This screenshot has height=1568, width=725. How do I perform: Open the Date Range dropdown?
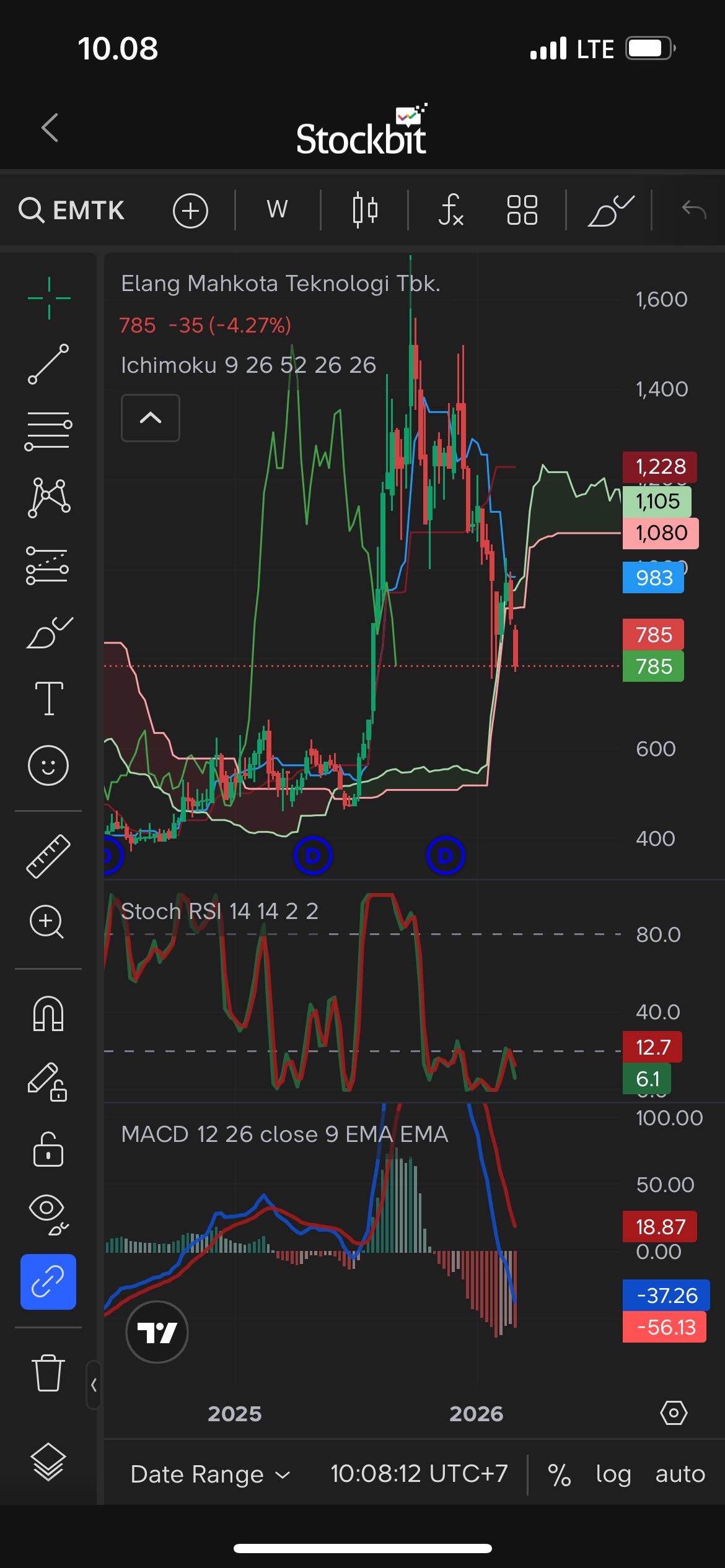[x=210, y=1474]
